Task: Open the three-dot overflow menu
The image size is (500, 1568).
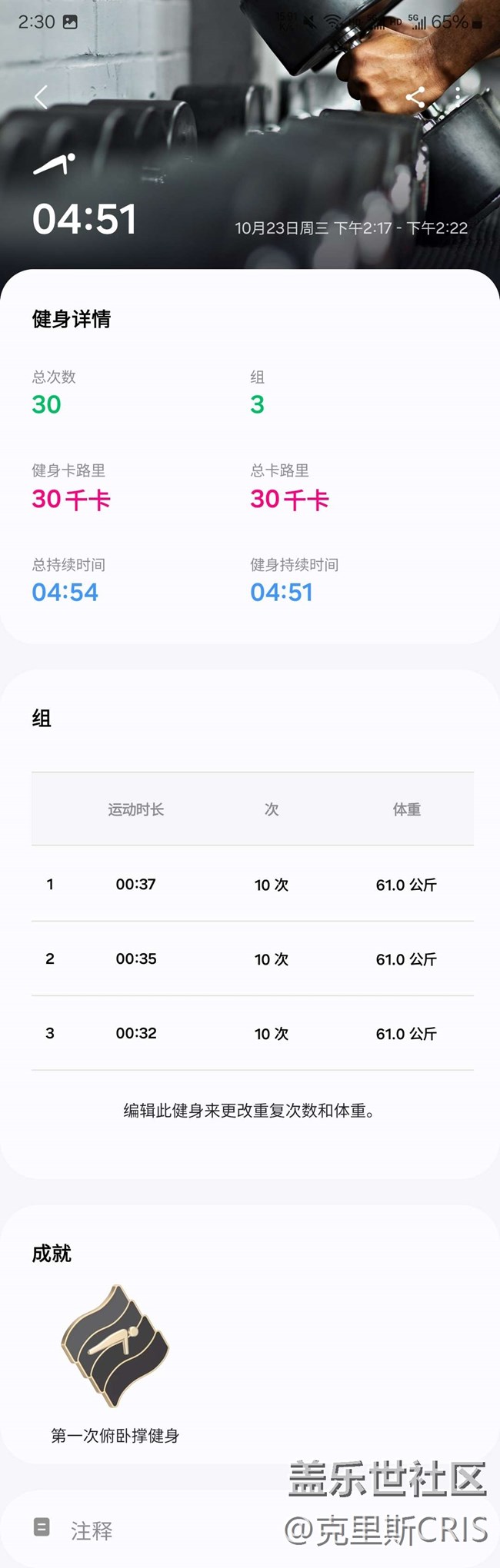Action: tap(458, 98)
